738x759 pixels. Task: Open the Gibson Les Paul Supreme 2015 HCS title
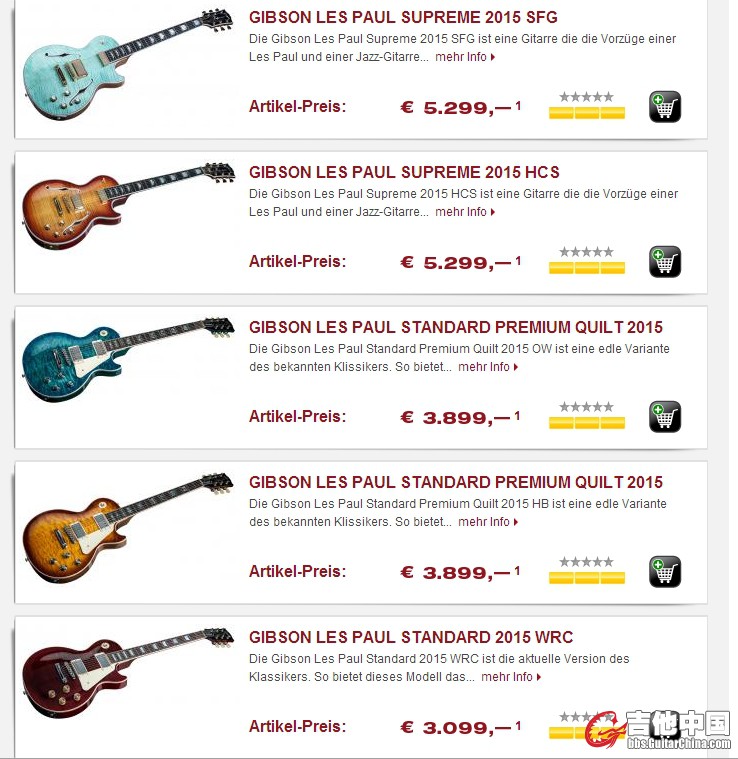point(404,172)
